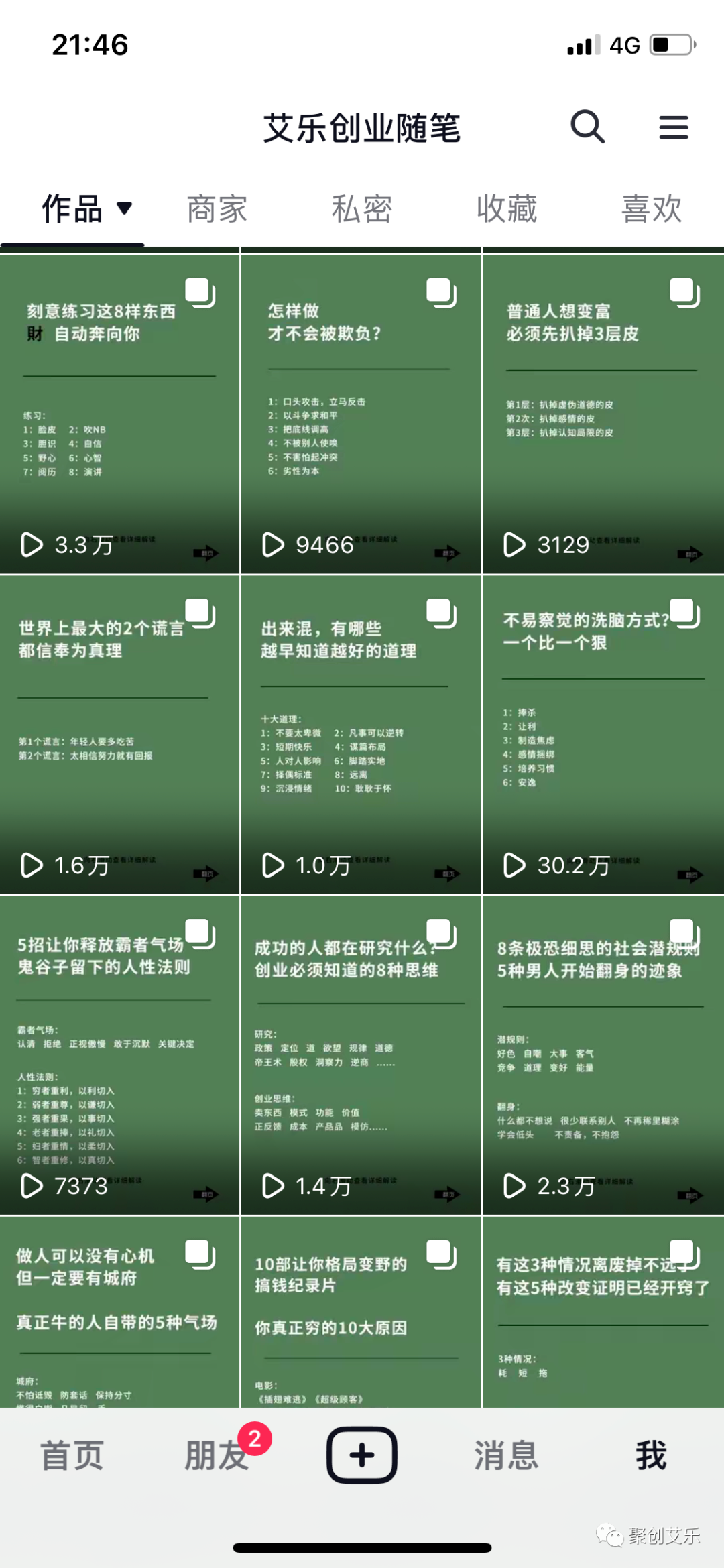Open the post 5招让你释放霸者气场
Screen dimensions: 724x1568
(x=119, y=1054)
